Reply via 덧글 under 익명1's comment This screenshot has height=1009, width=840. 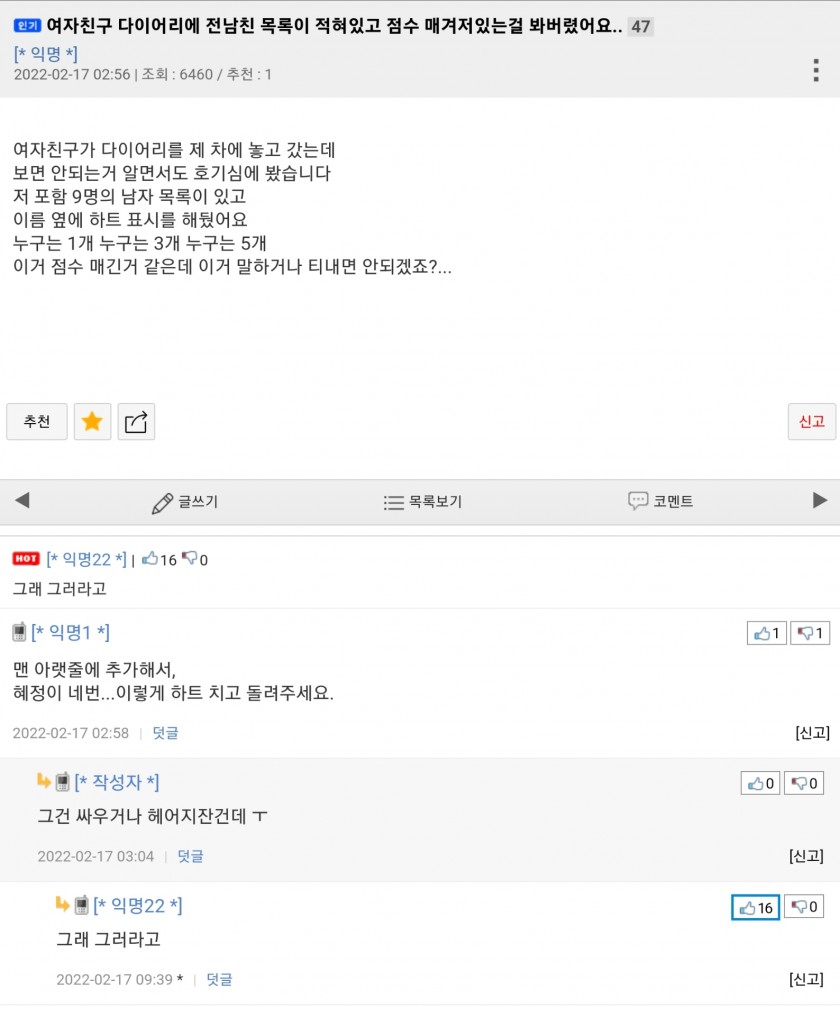pyautogui.click(x=165, y=733)
